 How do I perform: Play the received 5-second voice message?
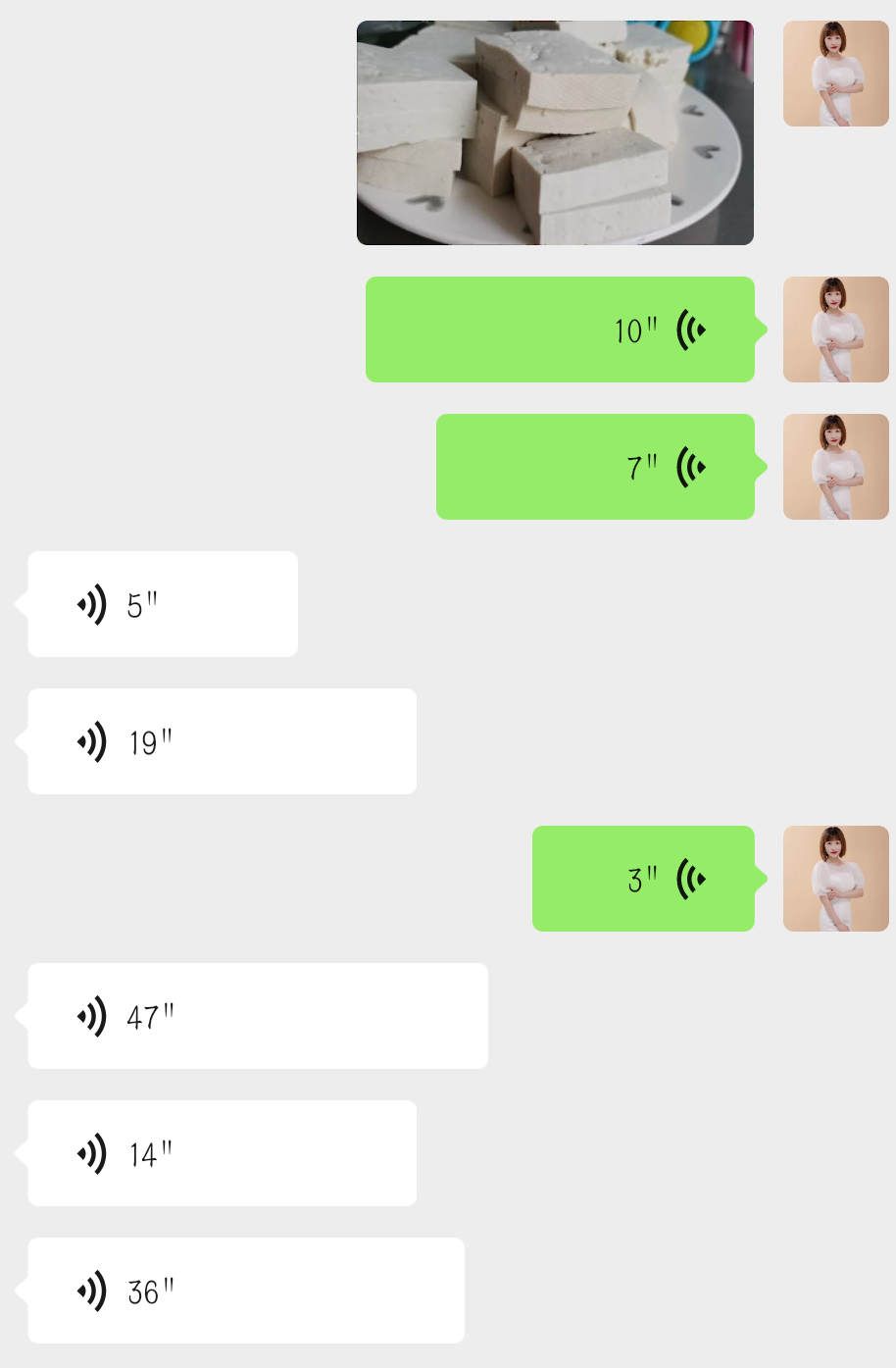163,604
